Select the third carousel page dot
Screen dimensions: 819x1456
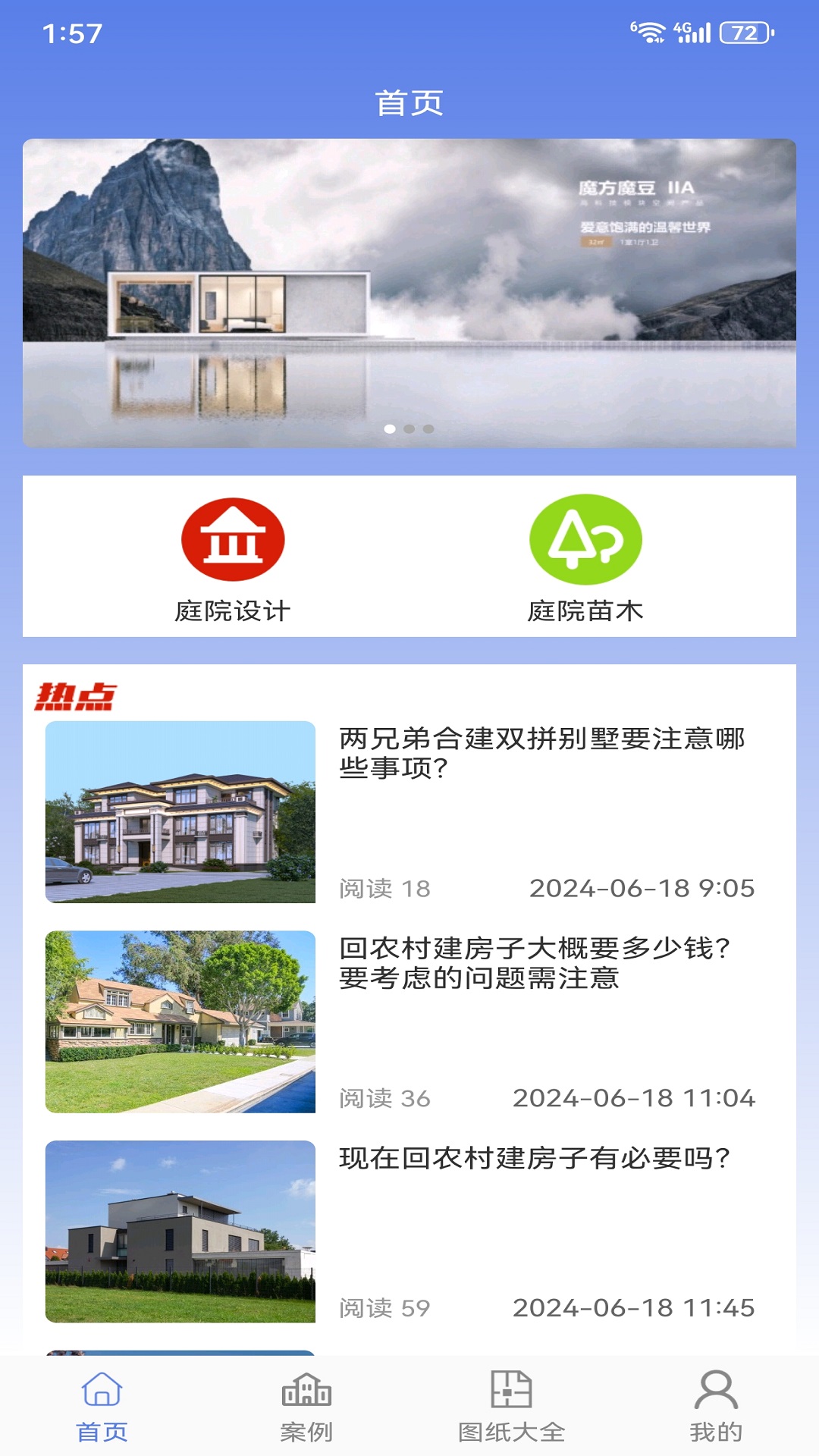[x=428, y=428]
